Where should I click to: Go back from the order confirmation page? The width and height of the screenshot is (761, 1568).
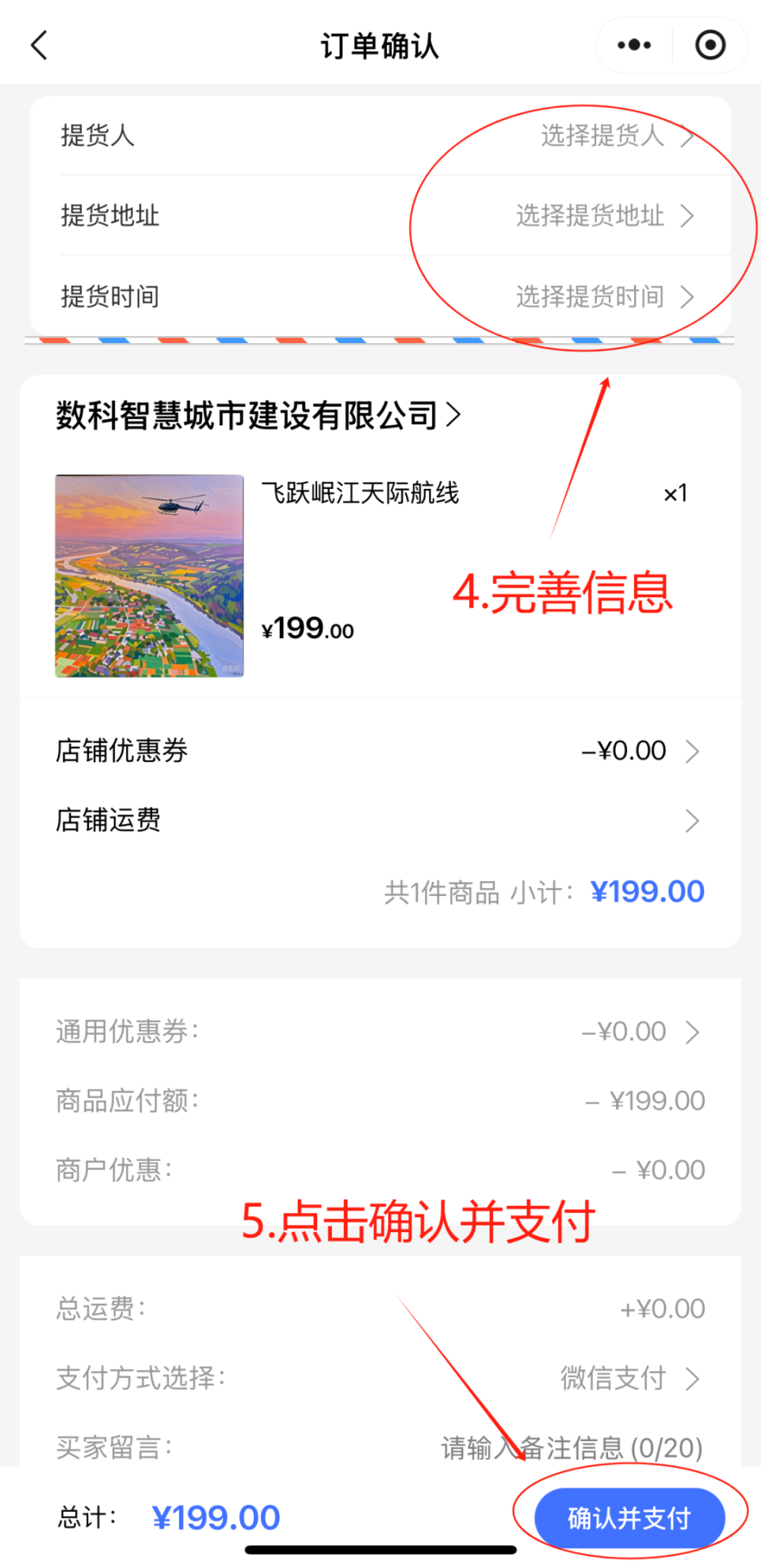(x=40, y=45)
